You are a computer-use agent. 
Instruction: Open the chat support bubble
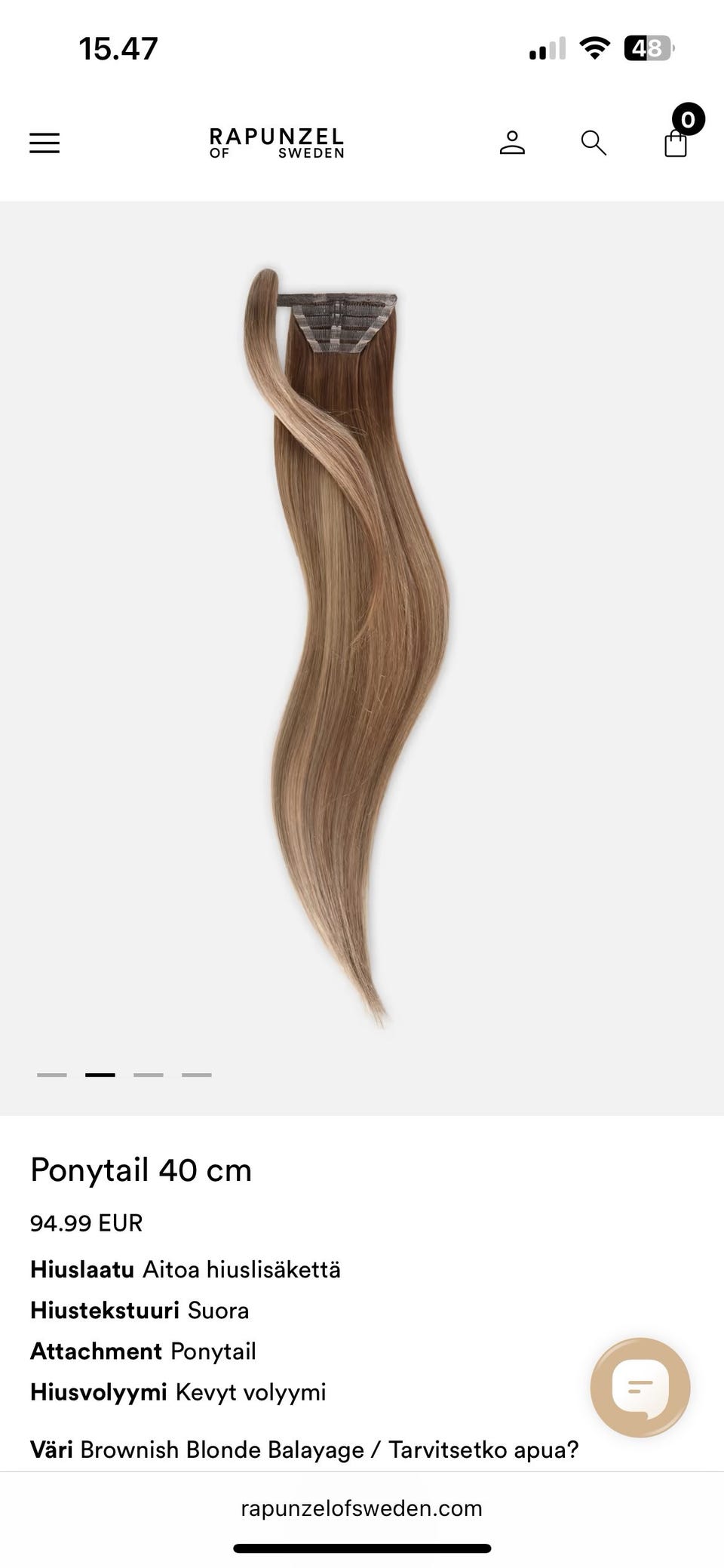click(x=640, y=1387)
